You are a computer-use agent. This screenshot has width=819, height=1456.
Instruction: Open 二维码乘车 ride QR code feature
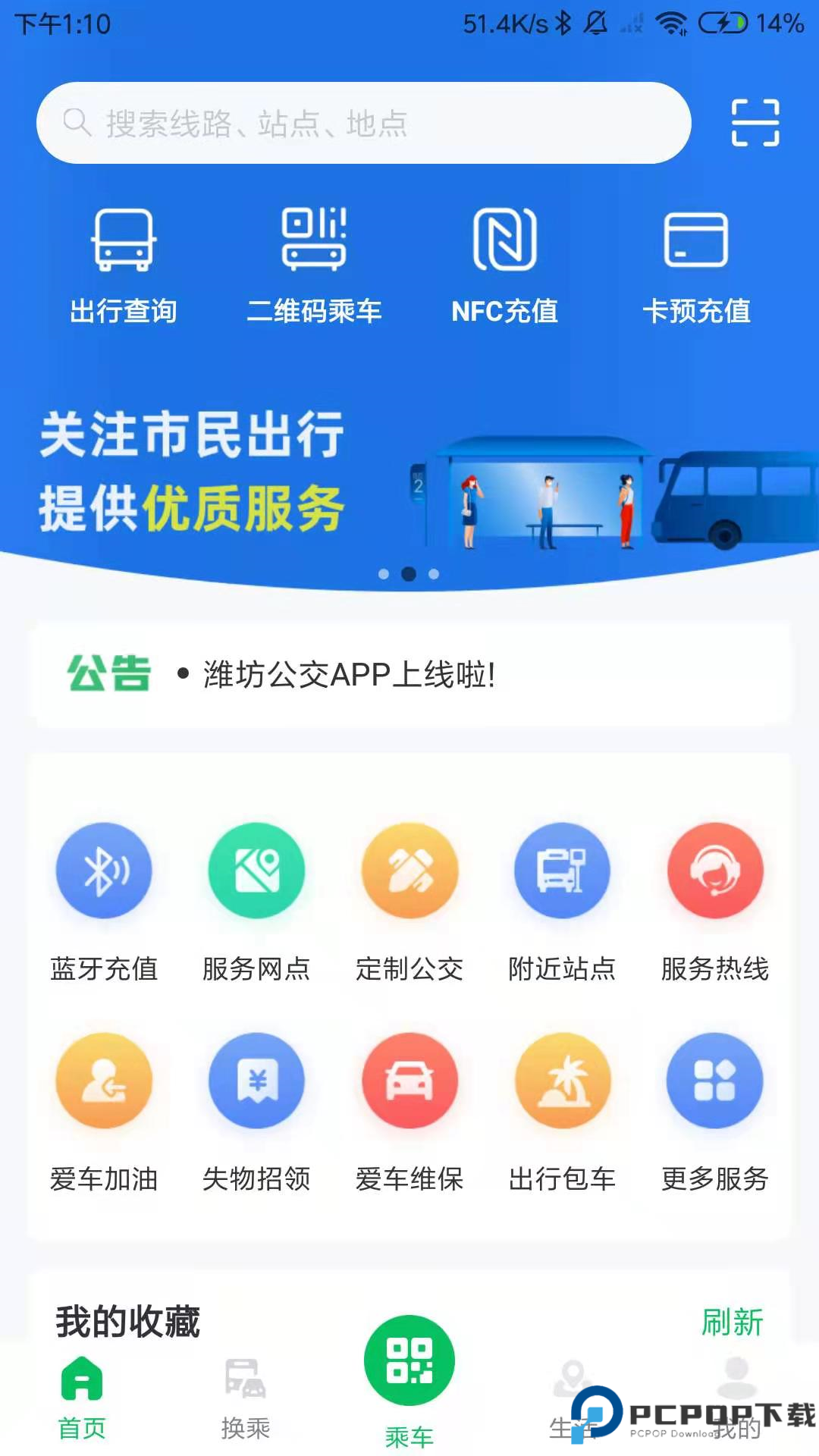(313, 262)
